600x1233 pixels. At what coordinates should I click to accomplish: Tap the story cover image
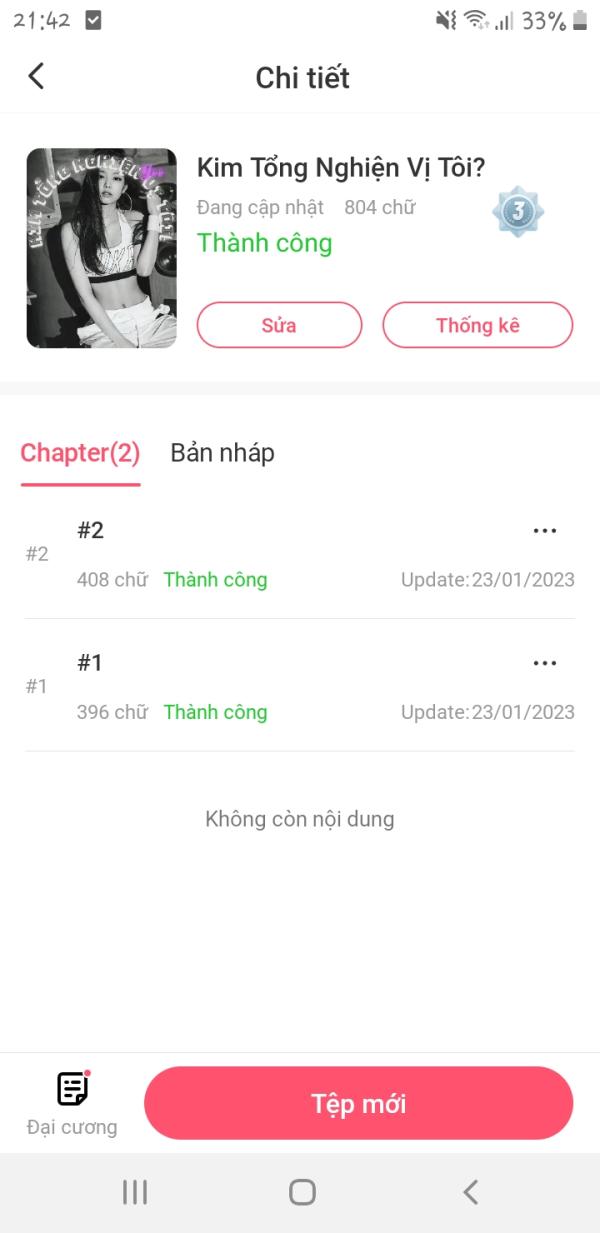pyautogui.click(x=101, y=248)
